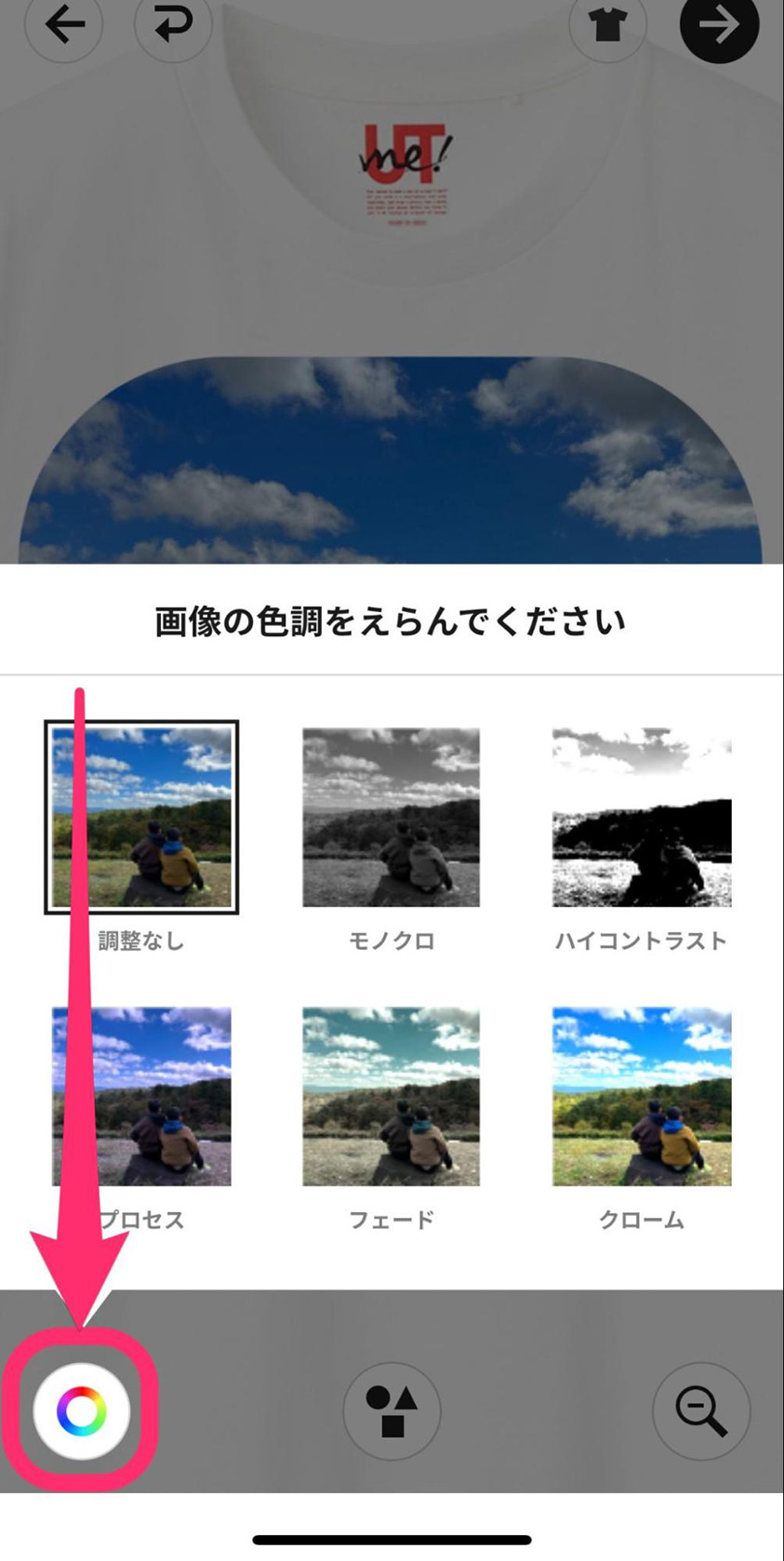Go back with the left arrow
This screenshot has width=784, height=1561.
[x=63, y=25]
